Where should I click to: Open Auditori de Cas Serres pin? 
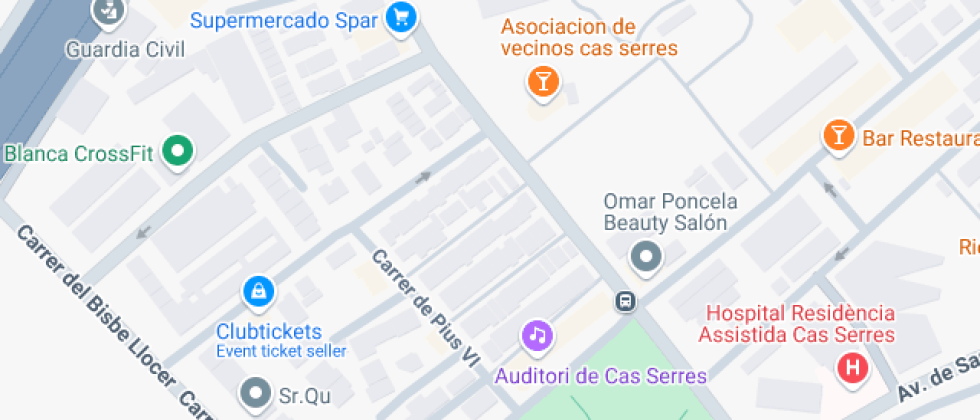pyautogui.click(x=537, y=335)
